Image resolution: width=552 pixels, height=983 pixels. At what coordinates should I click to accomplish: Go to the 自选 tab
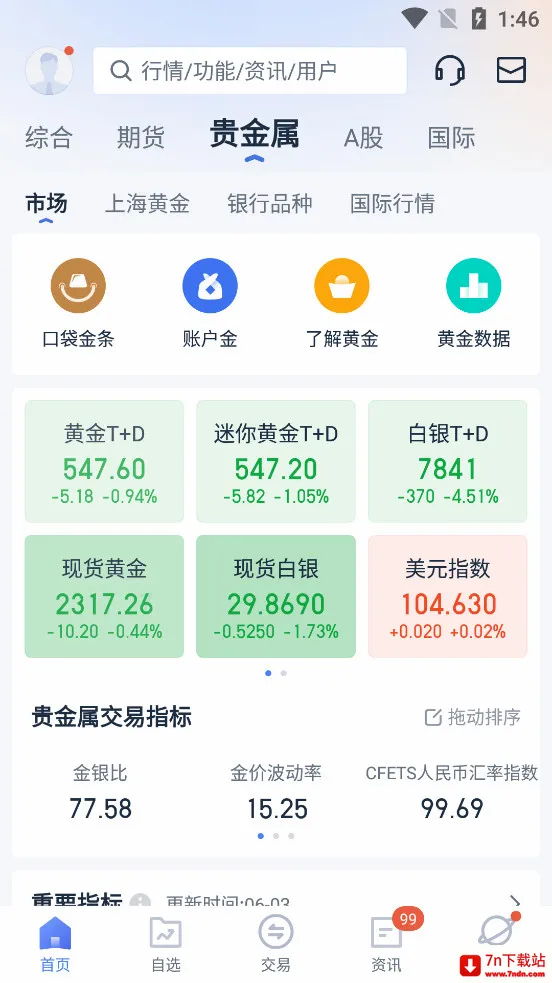[x=165, y=945]
